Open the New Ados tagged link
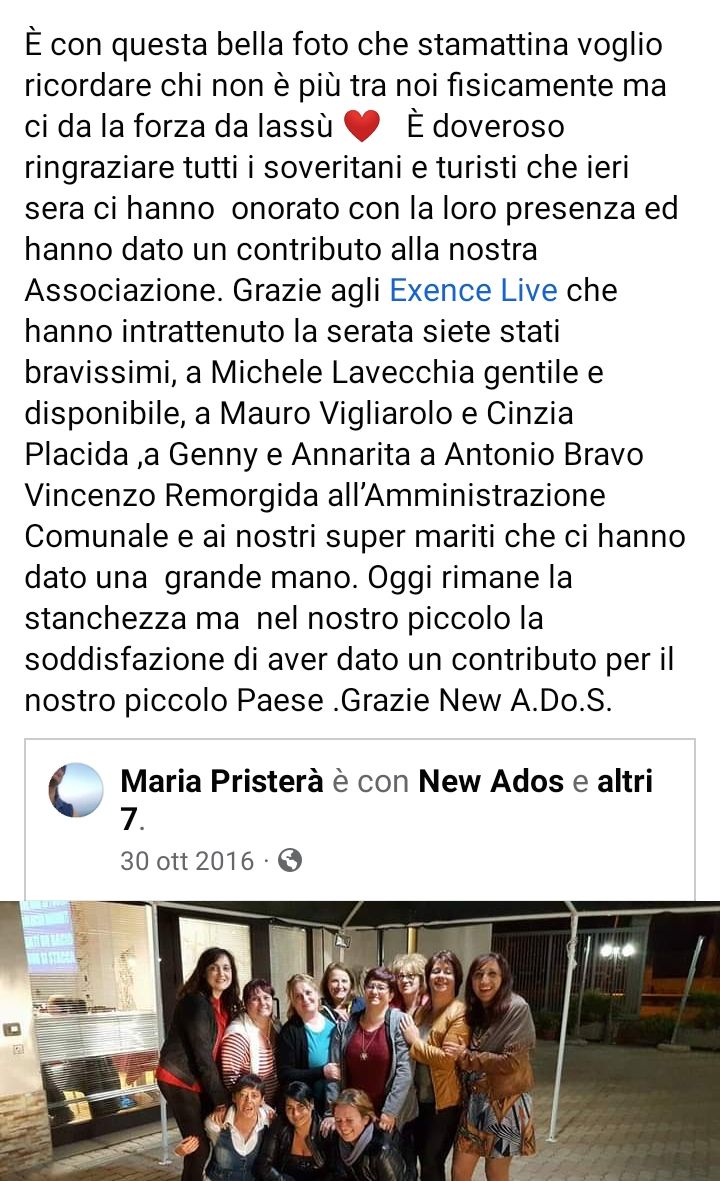 click(491, 781)
